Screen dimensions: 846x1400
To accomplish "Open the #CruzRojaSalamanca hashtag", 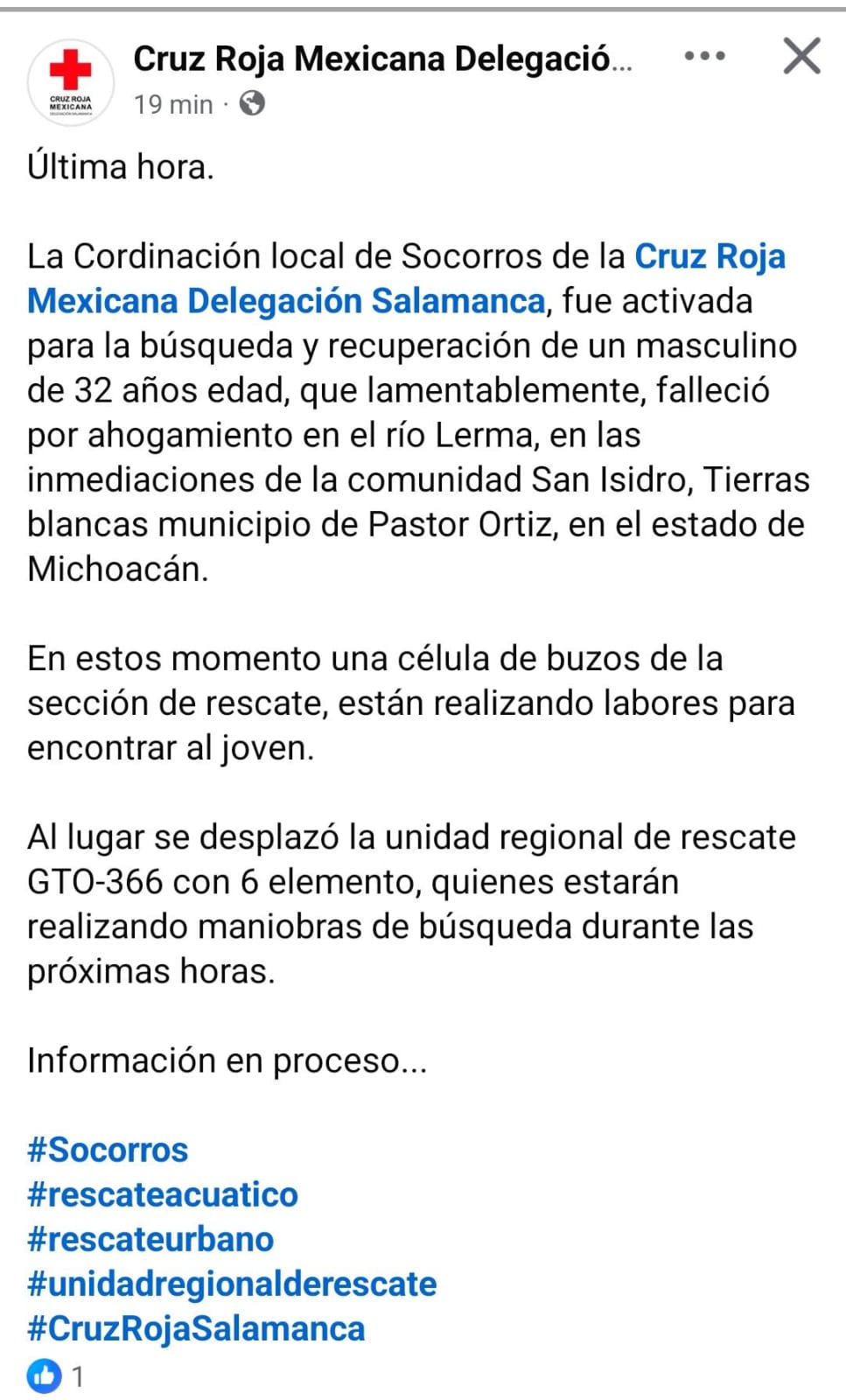I will point(196,1328).
